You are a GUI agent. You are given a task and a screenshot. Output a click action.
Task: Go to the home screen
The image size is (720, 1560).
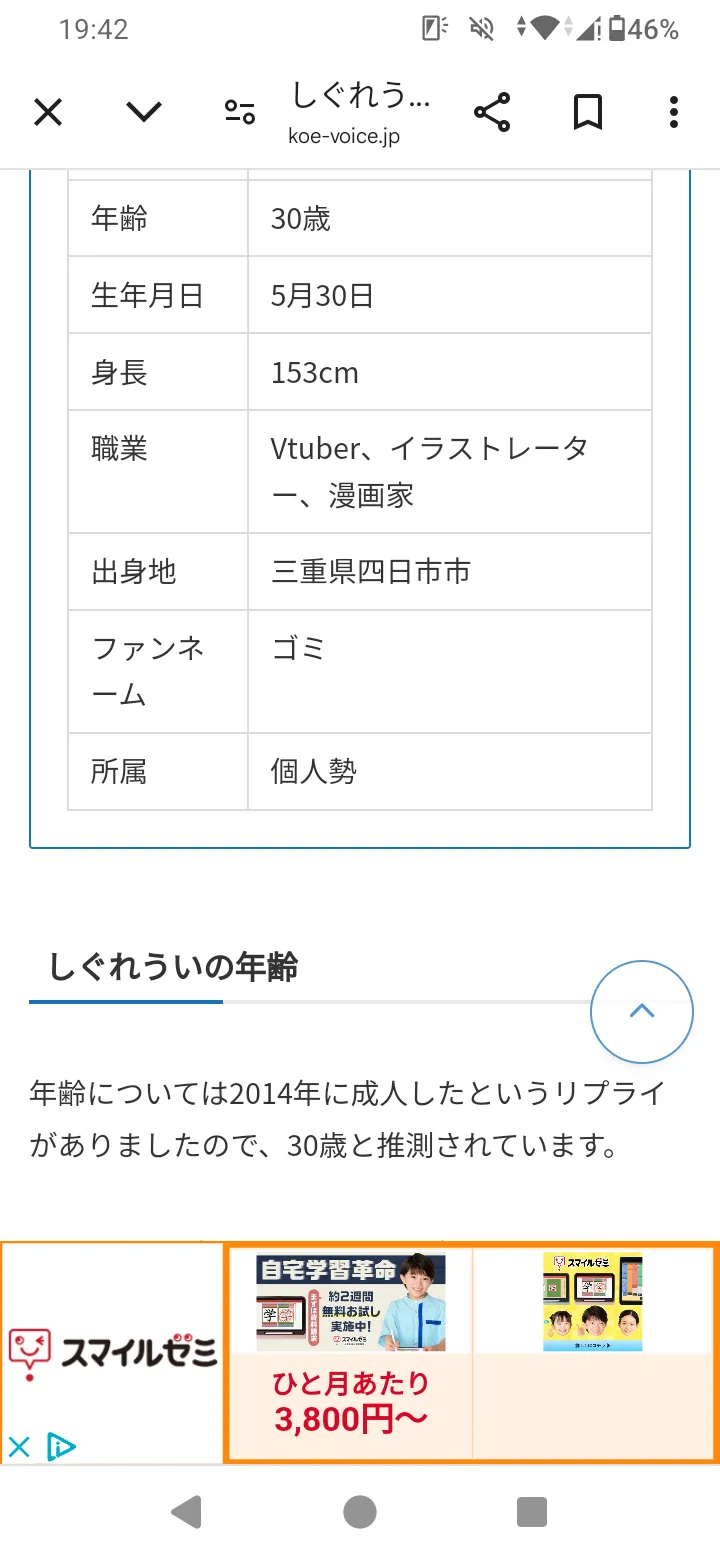[x=360, y=1511]
